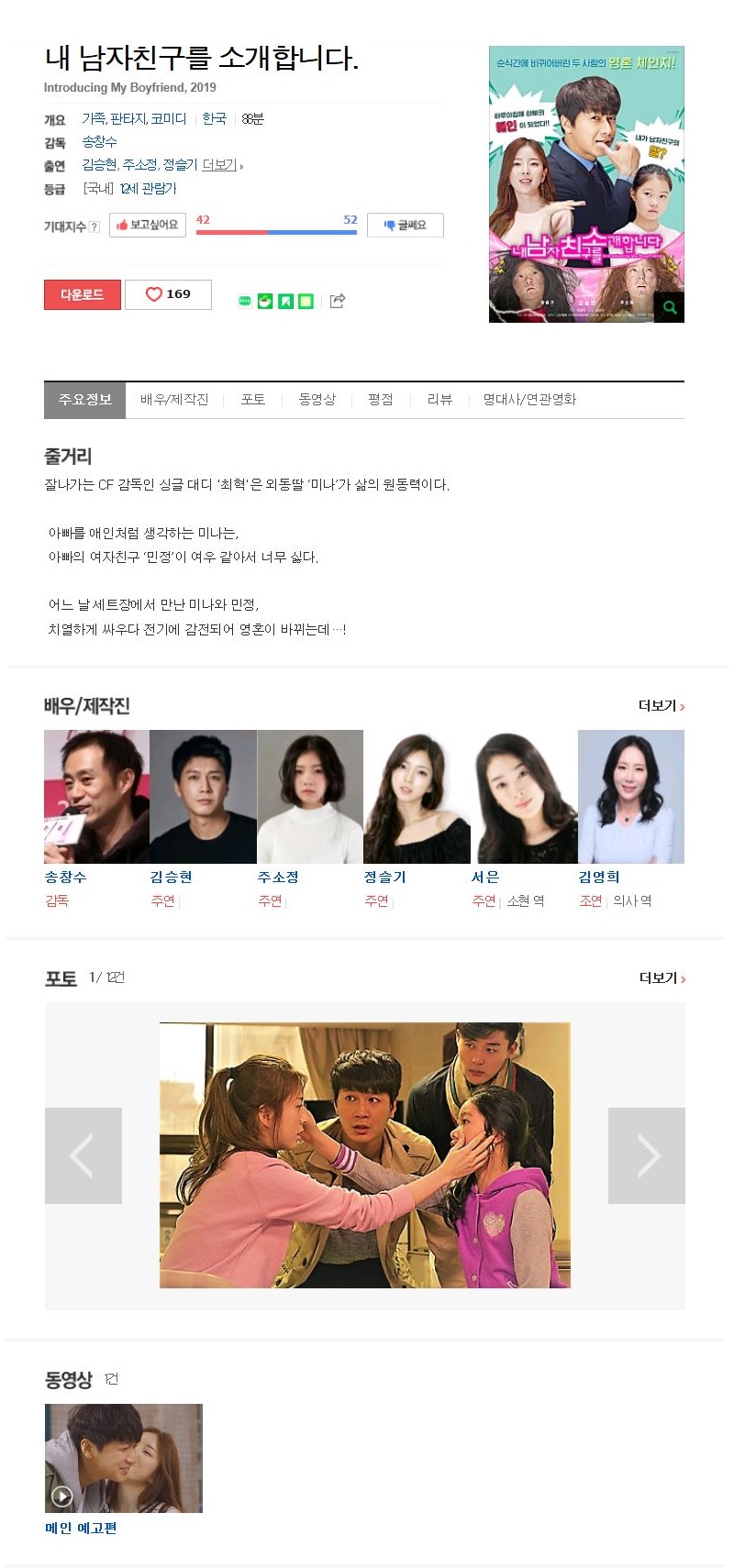The image size is (734, 1568).
Task: Switch to the 평점 tab
Action: point(380,400)
